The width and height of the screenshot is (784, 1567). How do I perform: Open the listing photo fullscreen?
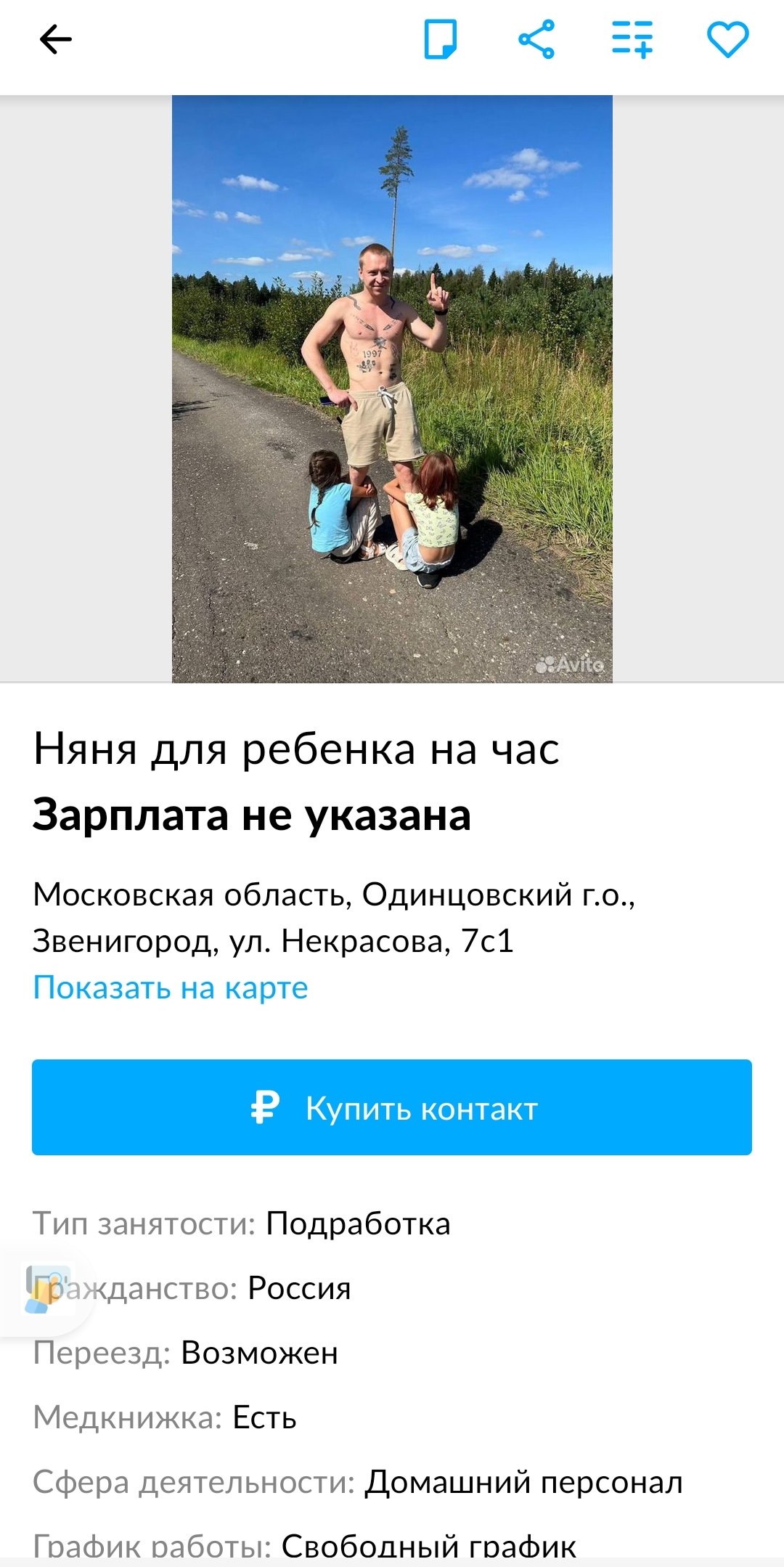coord(392,388)
